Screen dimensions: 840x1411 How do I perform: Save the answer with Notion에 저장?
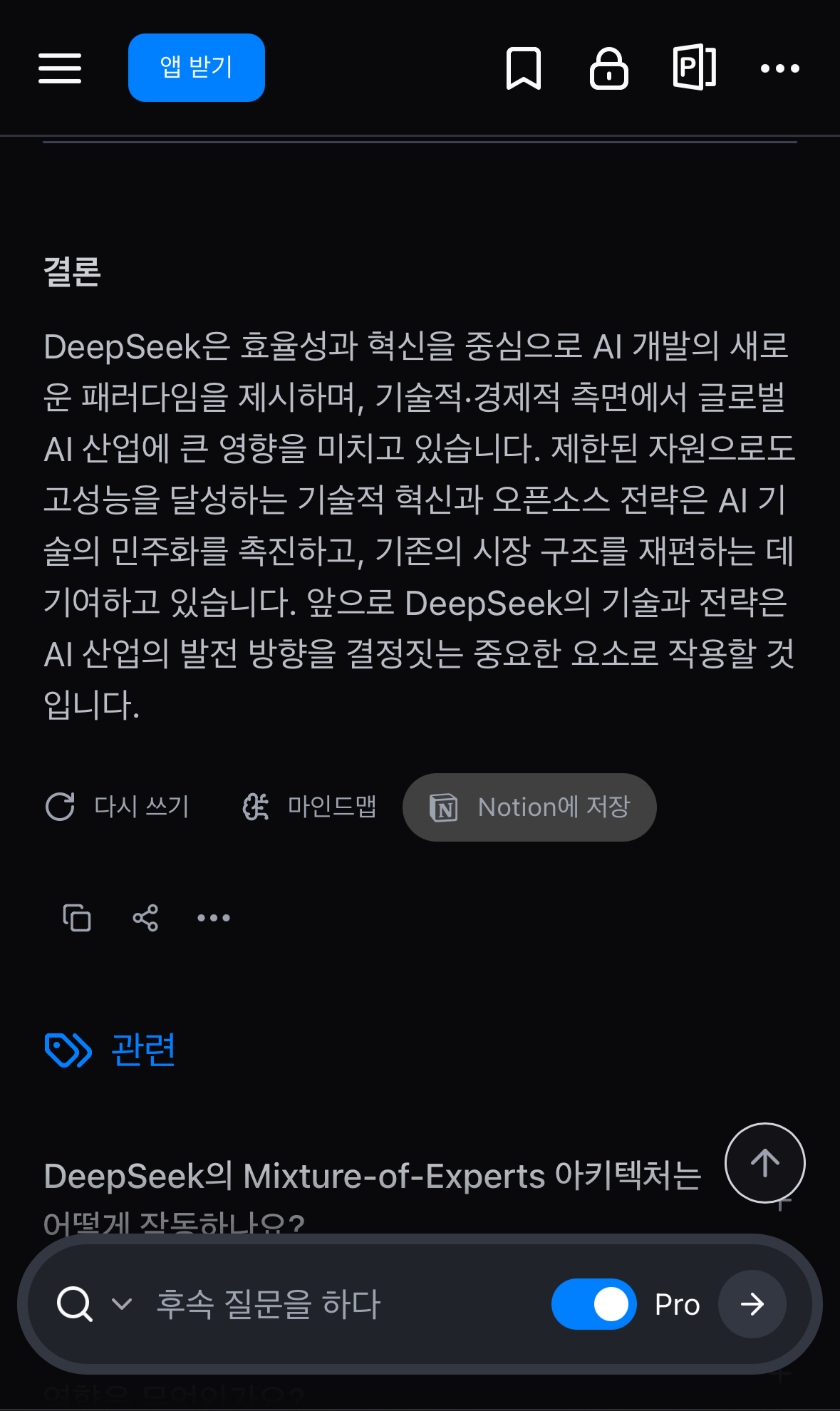(x=529, y=807)
